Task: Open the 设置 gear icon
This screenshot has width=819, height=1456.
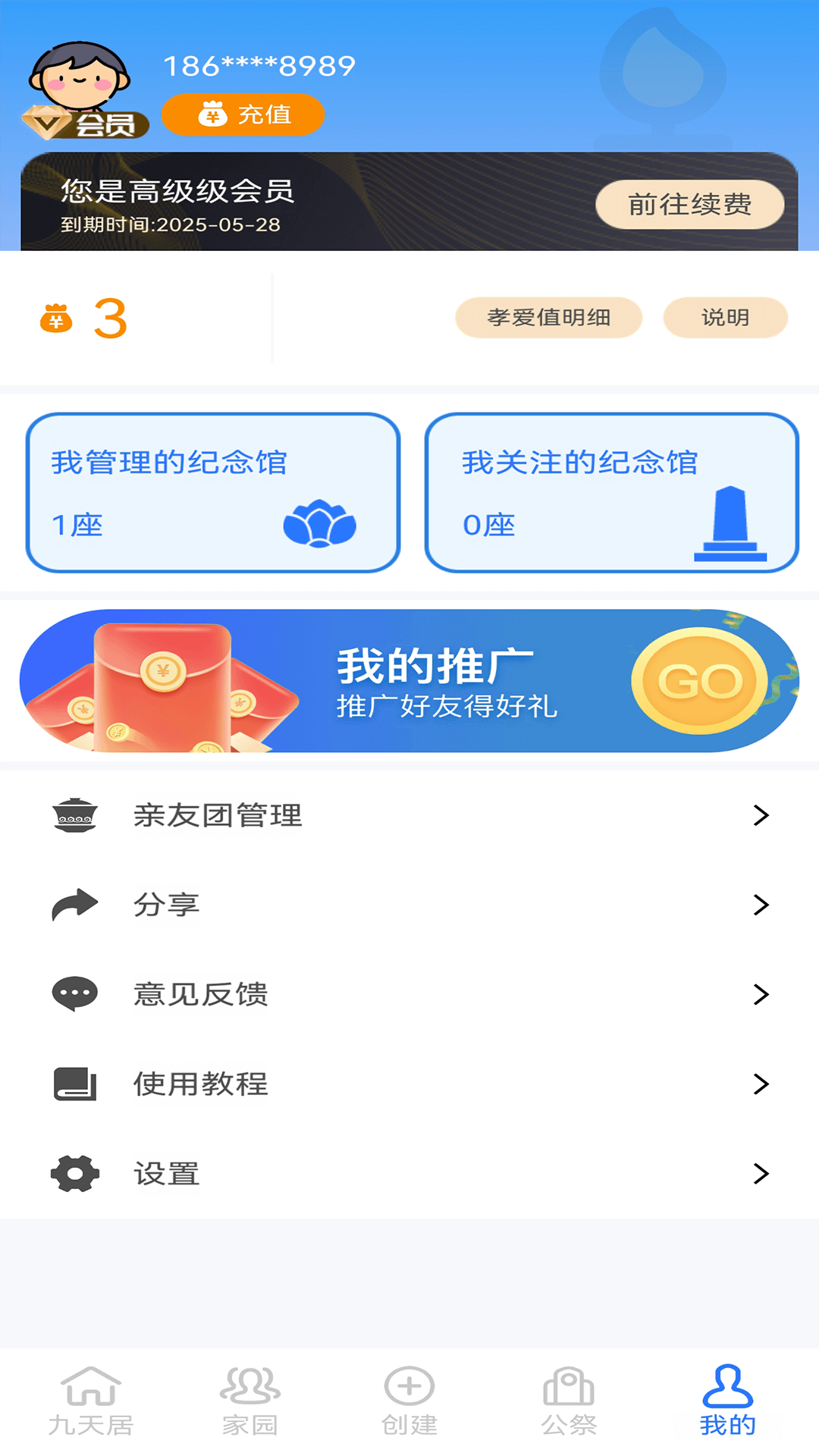Action: 74,1173
